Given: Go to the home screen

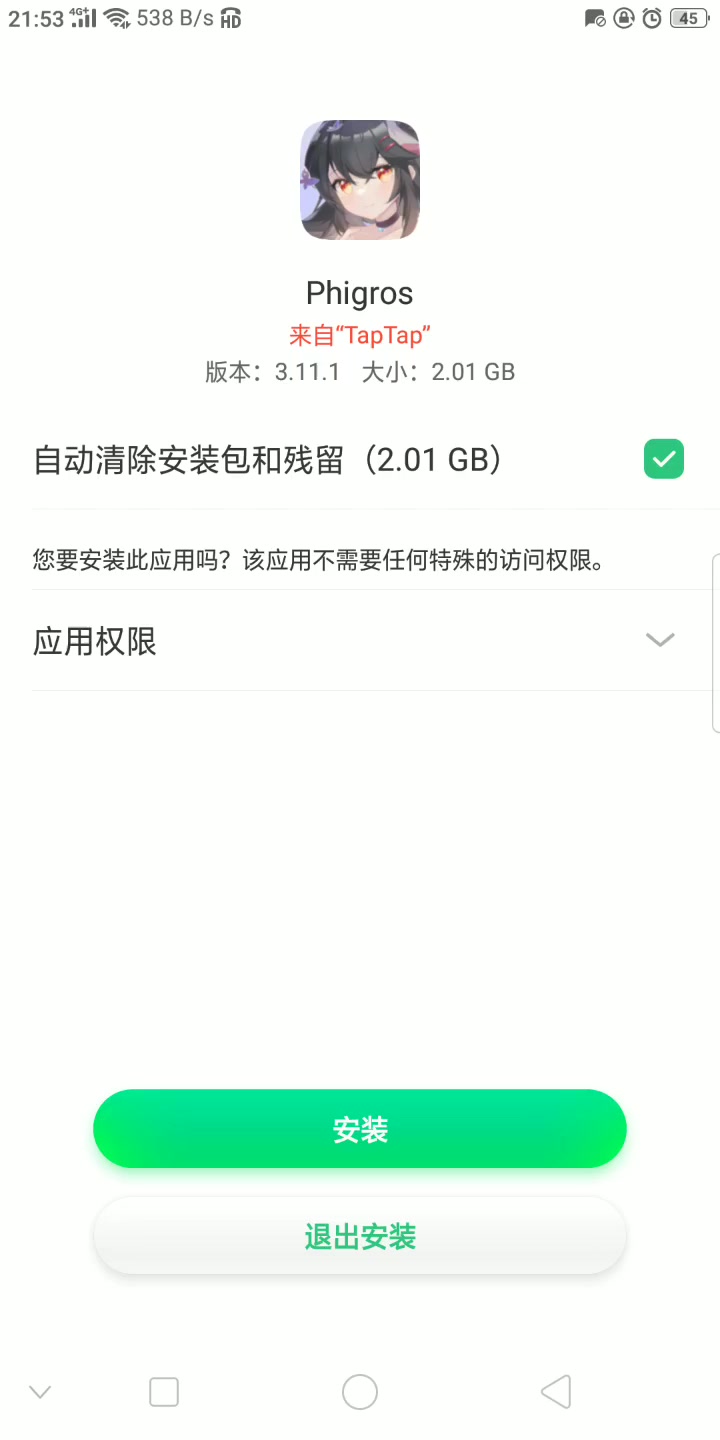Looking at the screenshot, I should tap(360, 1391).
